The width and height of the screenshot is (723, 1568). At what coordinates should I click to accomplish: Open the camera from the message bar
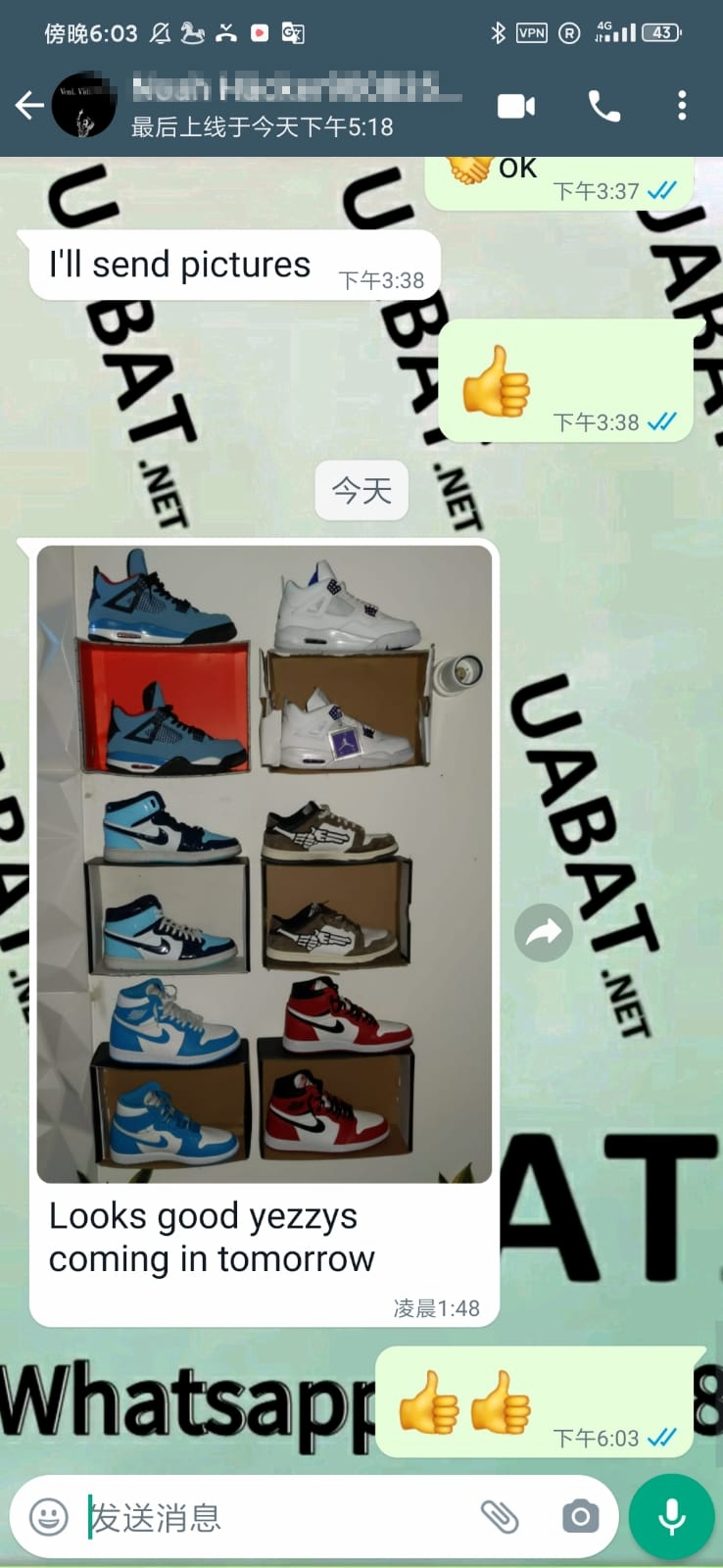click(580, 1517)
